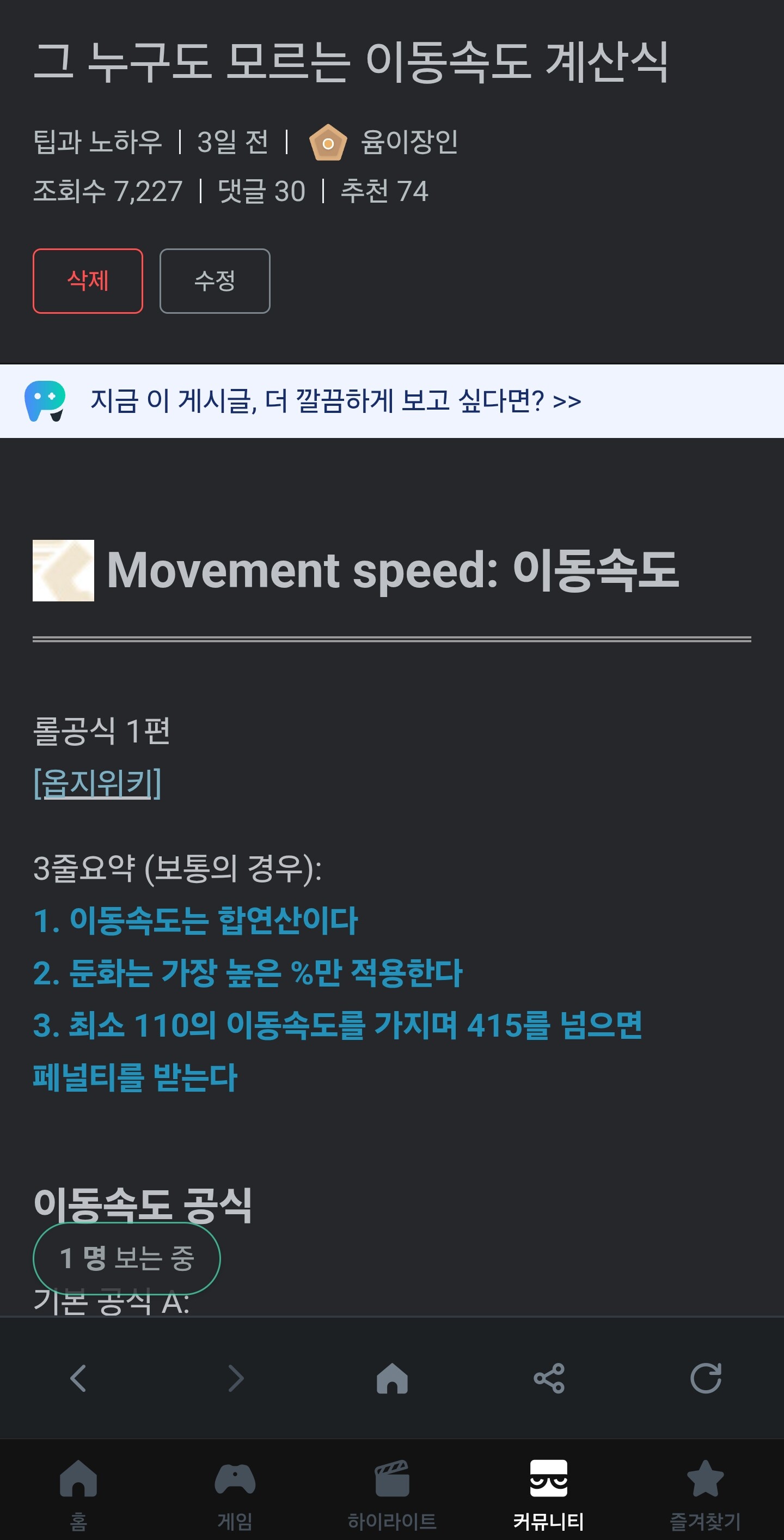Open the 옵지위키 link
The width and height of the screenshot is (784, 1540).
[97, 783]
